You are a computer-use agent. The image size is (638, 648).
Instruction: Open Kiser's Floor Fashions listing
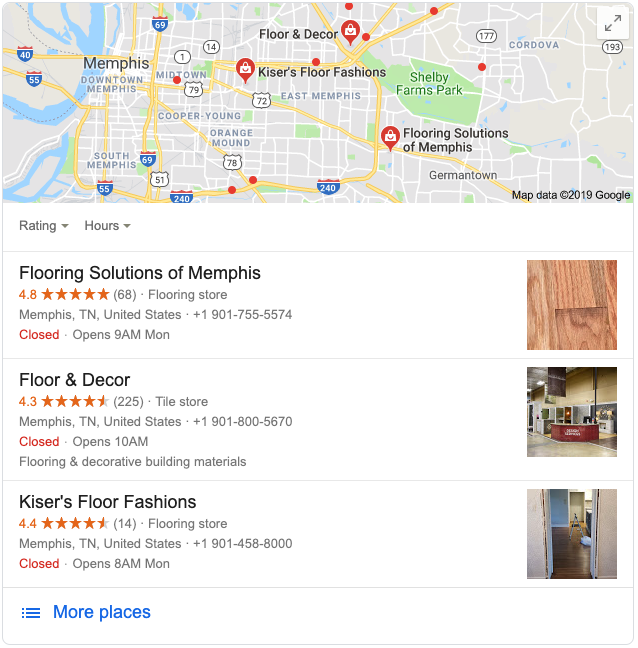click(108, 502)
